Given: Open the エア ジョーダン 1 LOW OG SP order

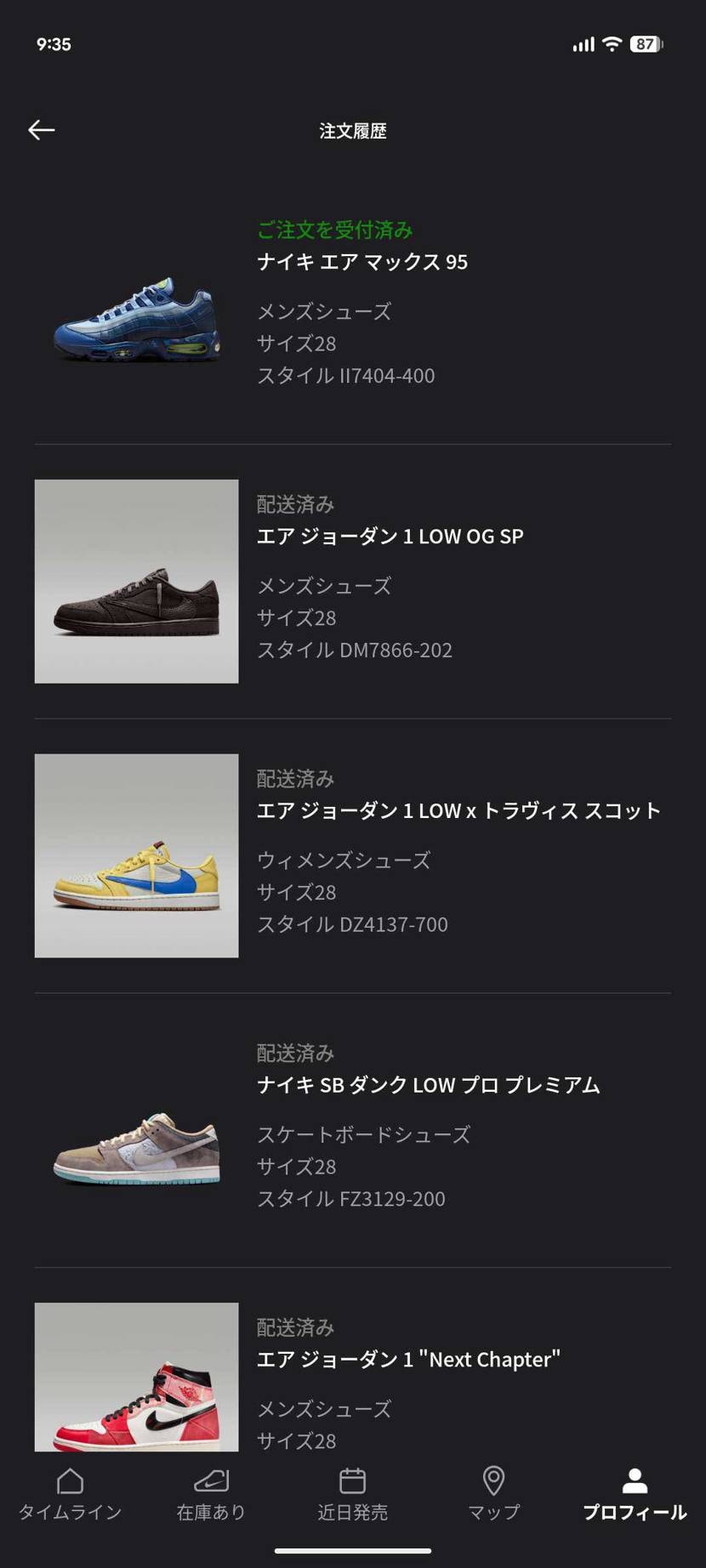Looking at the screenshot, I should tap(390, 536).
